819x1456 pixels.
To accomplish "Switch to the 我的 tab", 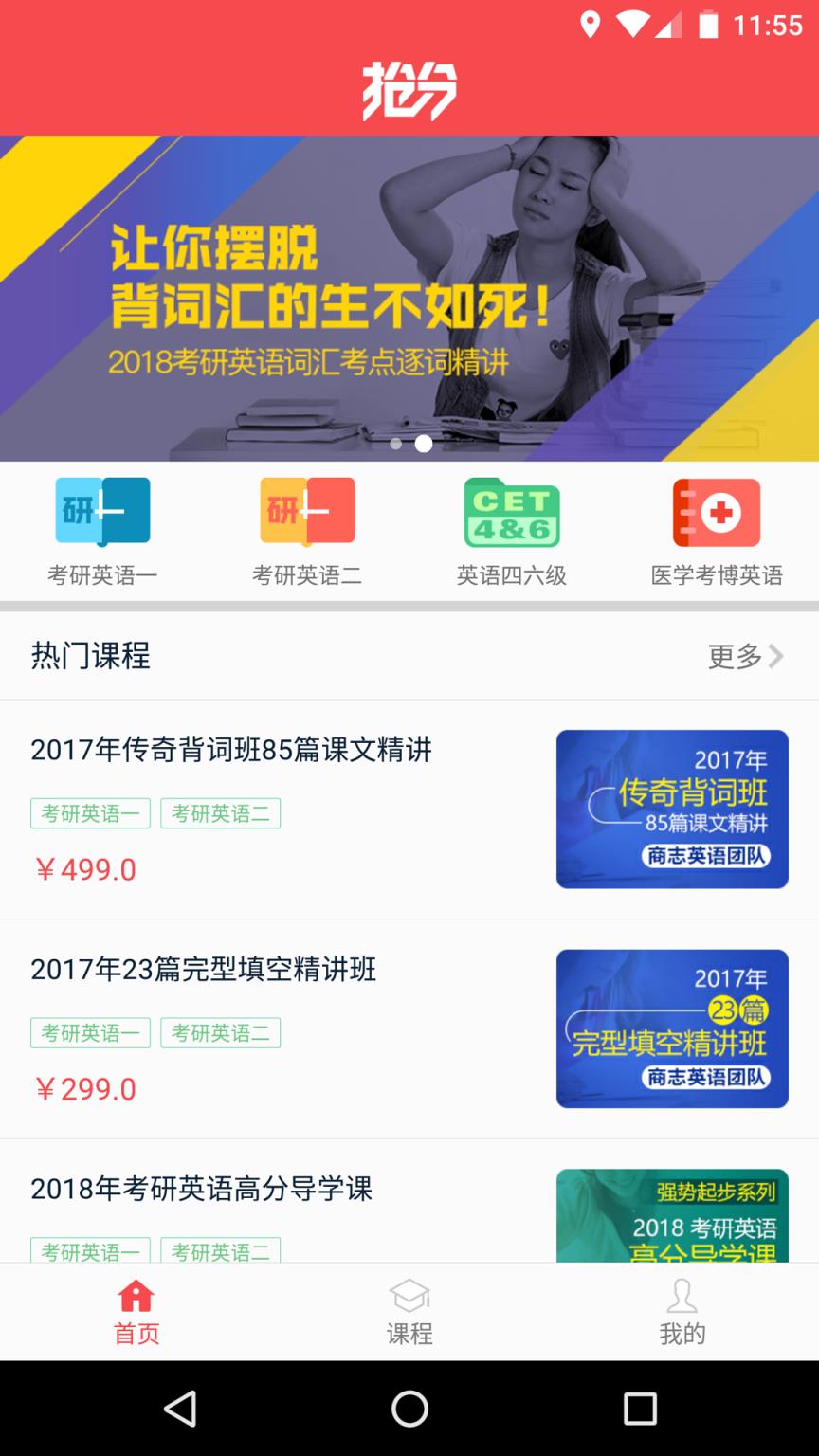I will (683, 1312).
